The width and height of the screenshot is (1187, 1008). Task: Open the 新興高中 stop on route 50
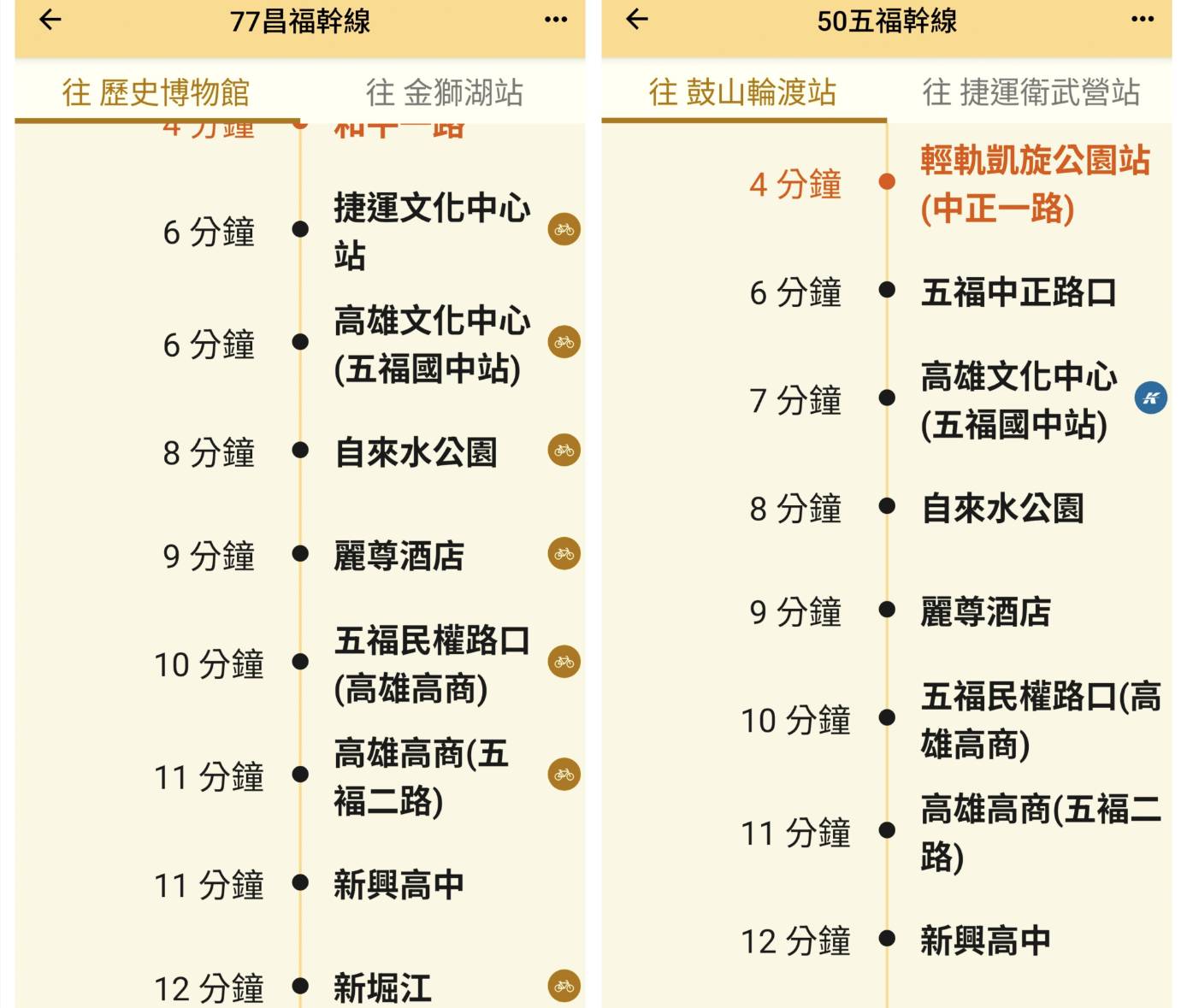point(985,940)
